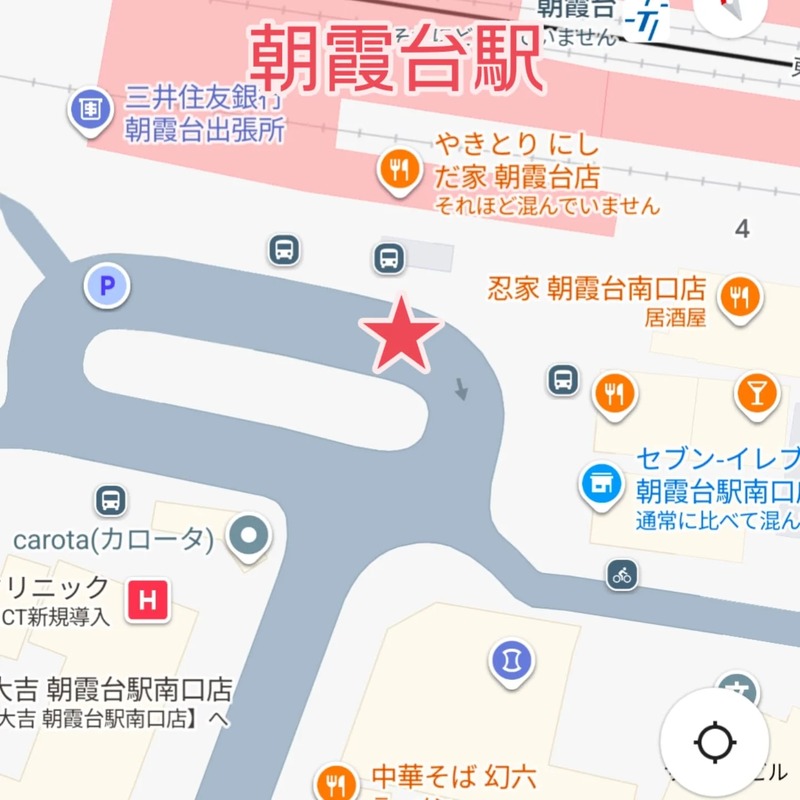This screenshot has height=800, width=800.
Task: Tap the compass to reset map orientation
Action: point(731,10)
